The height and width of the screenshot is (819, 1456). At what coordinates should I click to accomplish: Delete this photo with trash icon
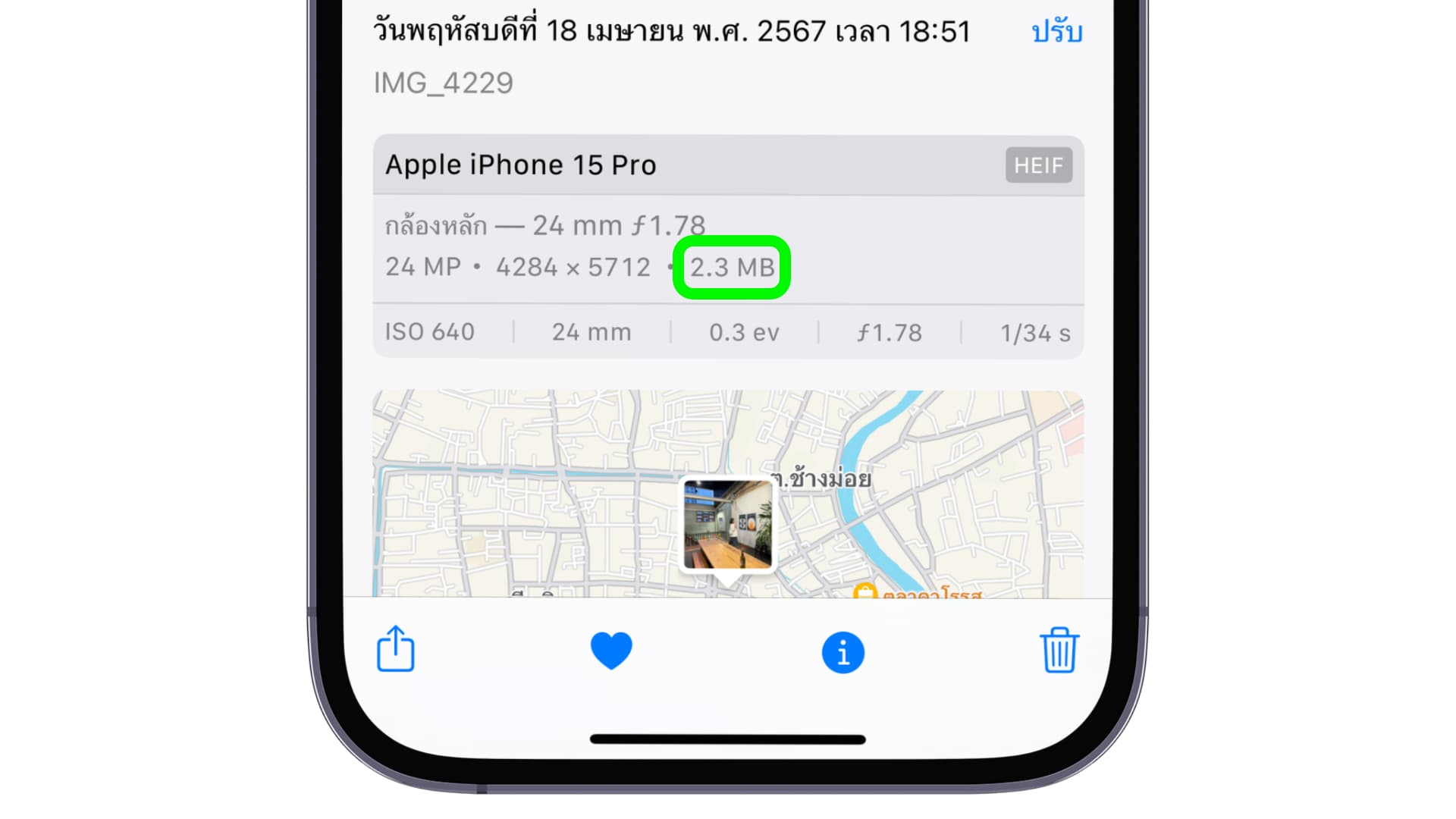[x=1059, y=650]
